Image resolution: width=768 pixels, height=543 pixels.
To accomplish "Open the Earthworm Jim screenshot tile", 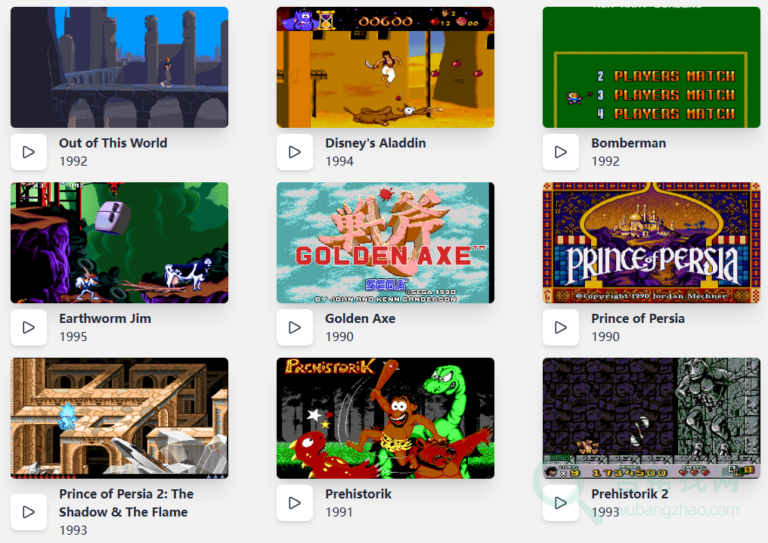I will coord(119,242).
